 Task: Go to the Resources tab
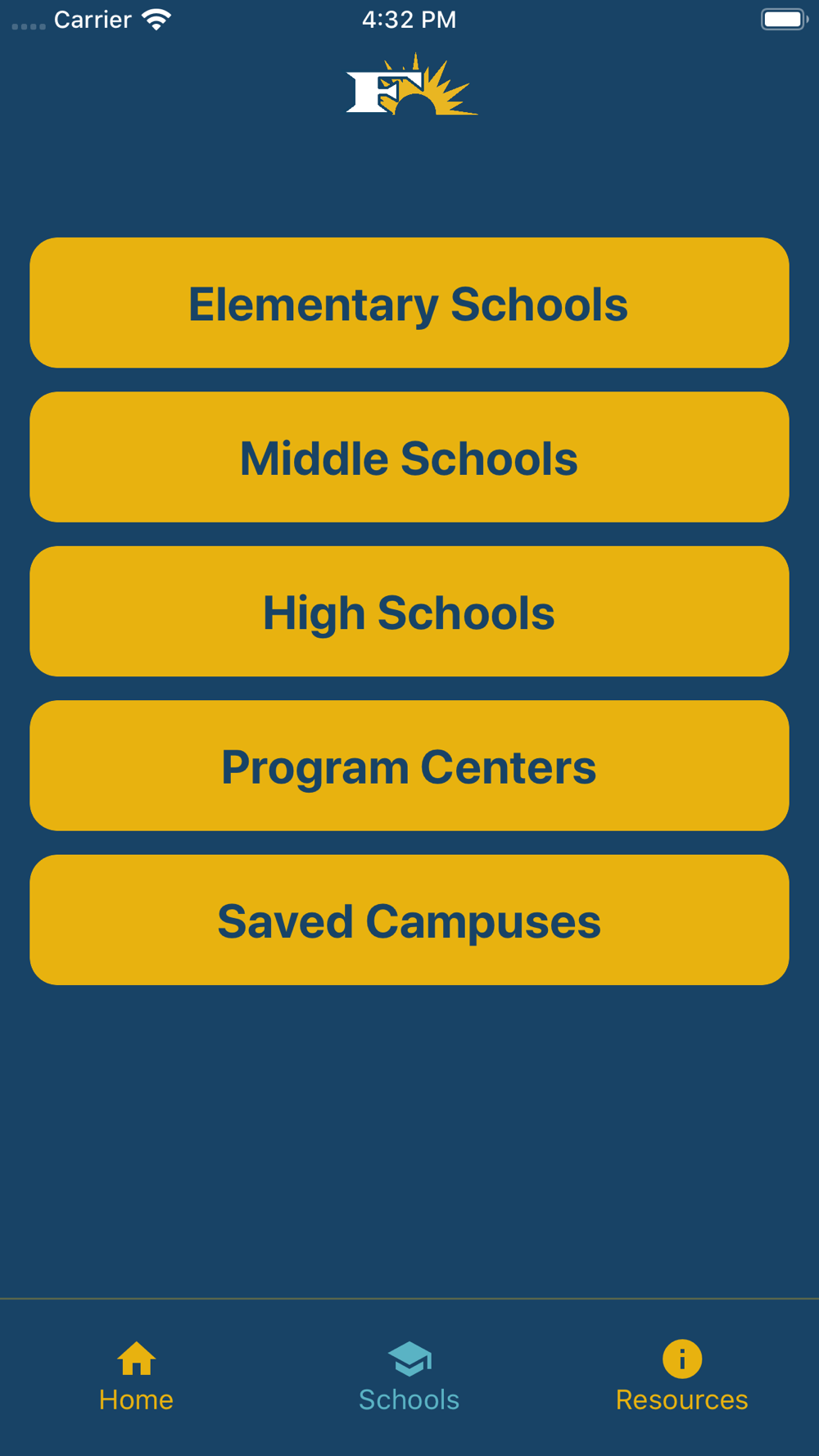coord(681,1377)
